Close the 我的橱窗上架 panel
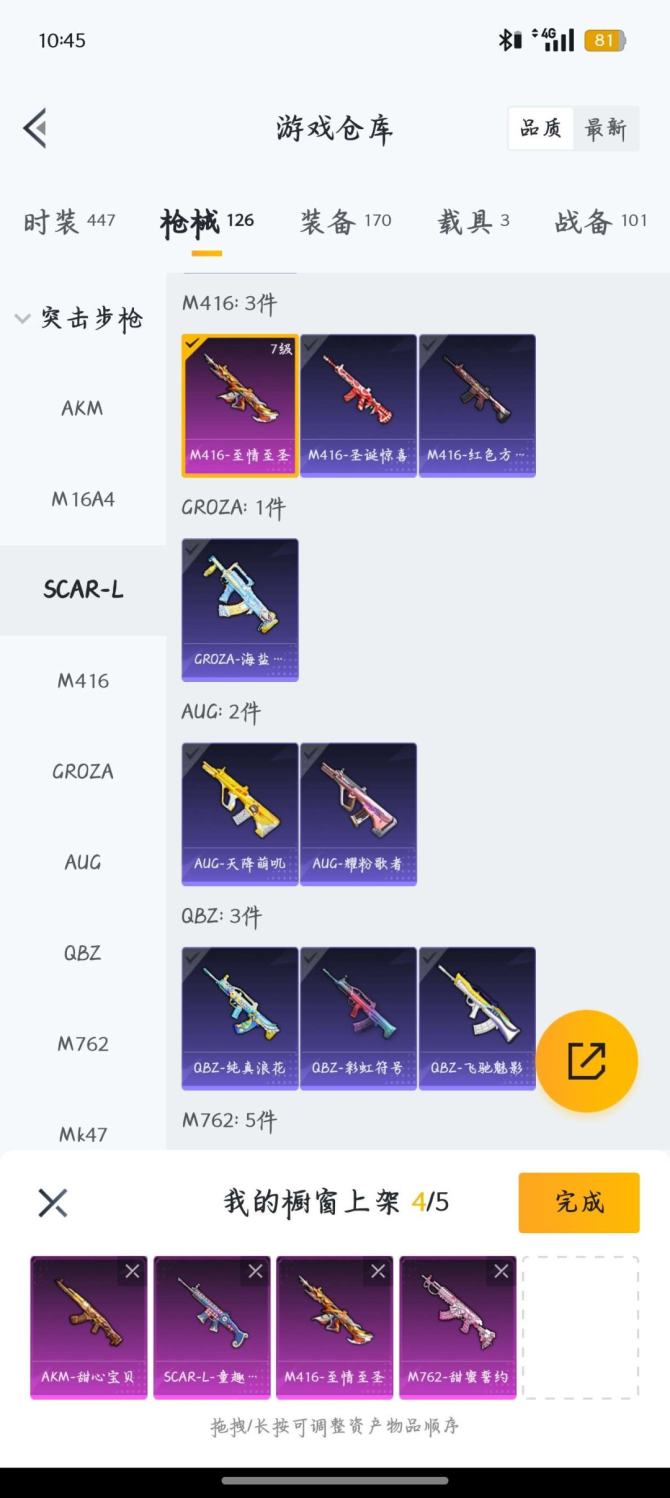The height and width of the screenshot is (1498, 670). pyautogui.click(x=52, y=1202)
